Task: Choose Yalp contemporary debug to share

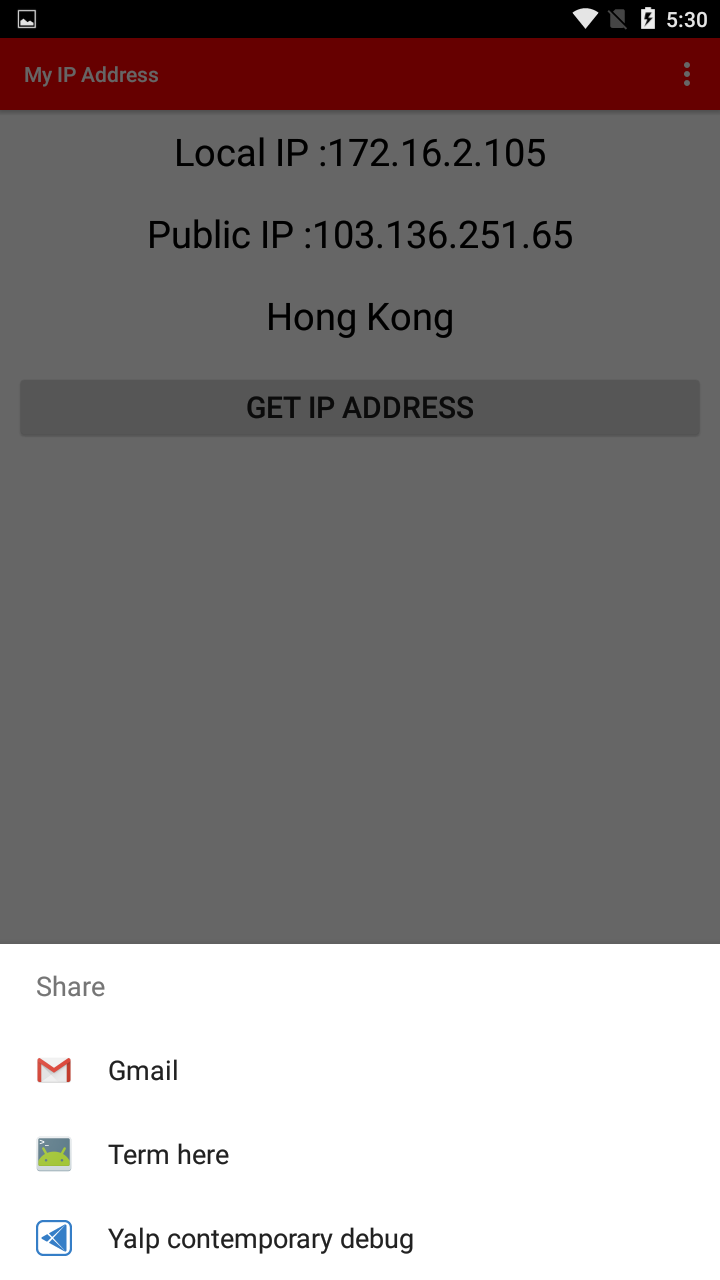Action: pos(260,1238)
